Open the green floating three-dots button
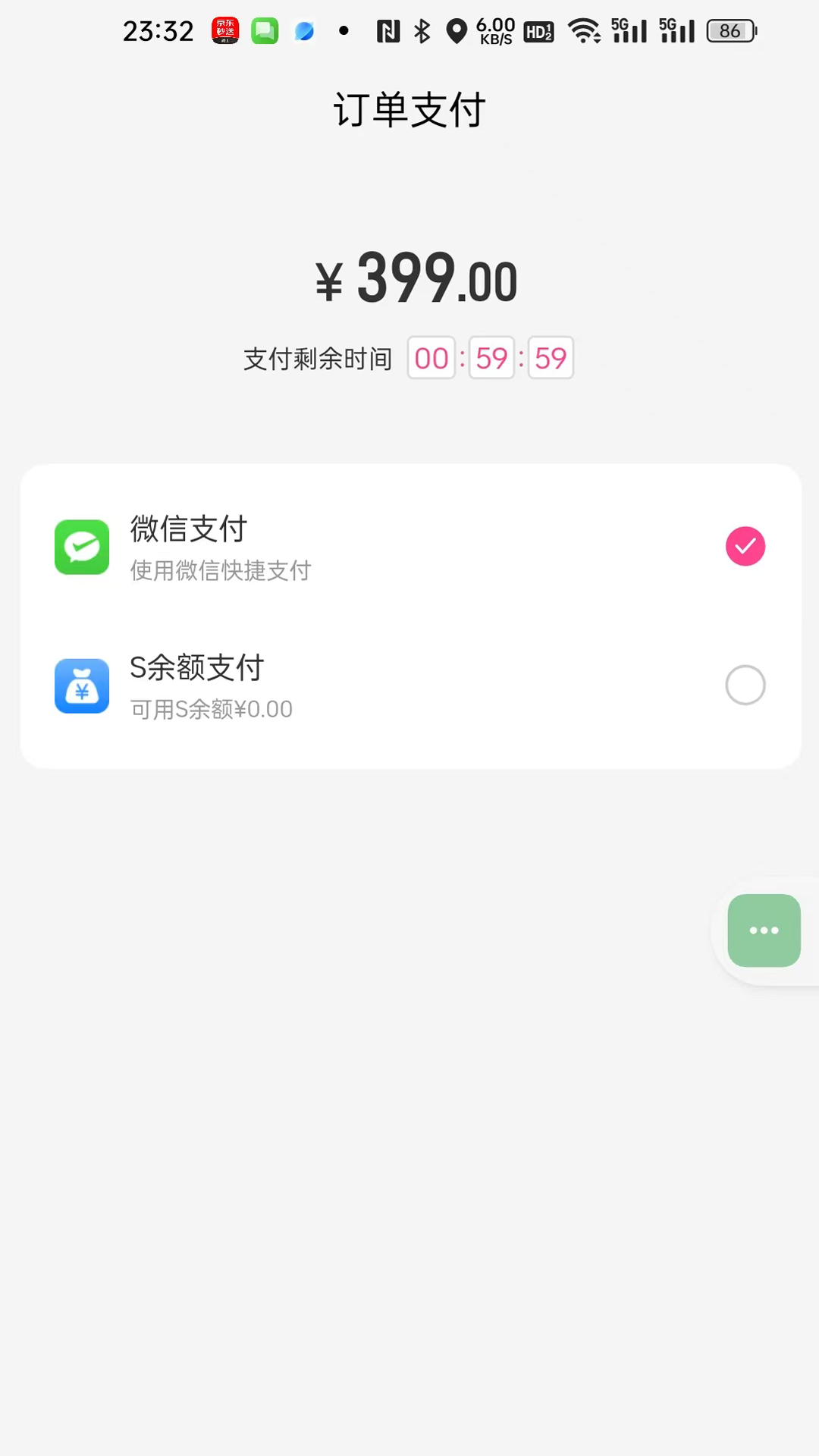Screen dimensions: 819x1456 point(764,930)
